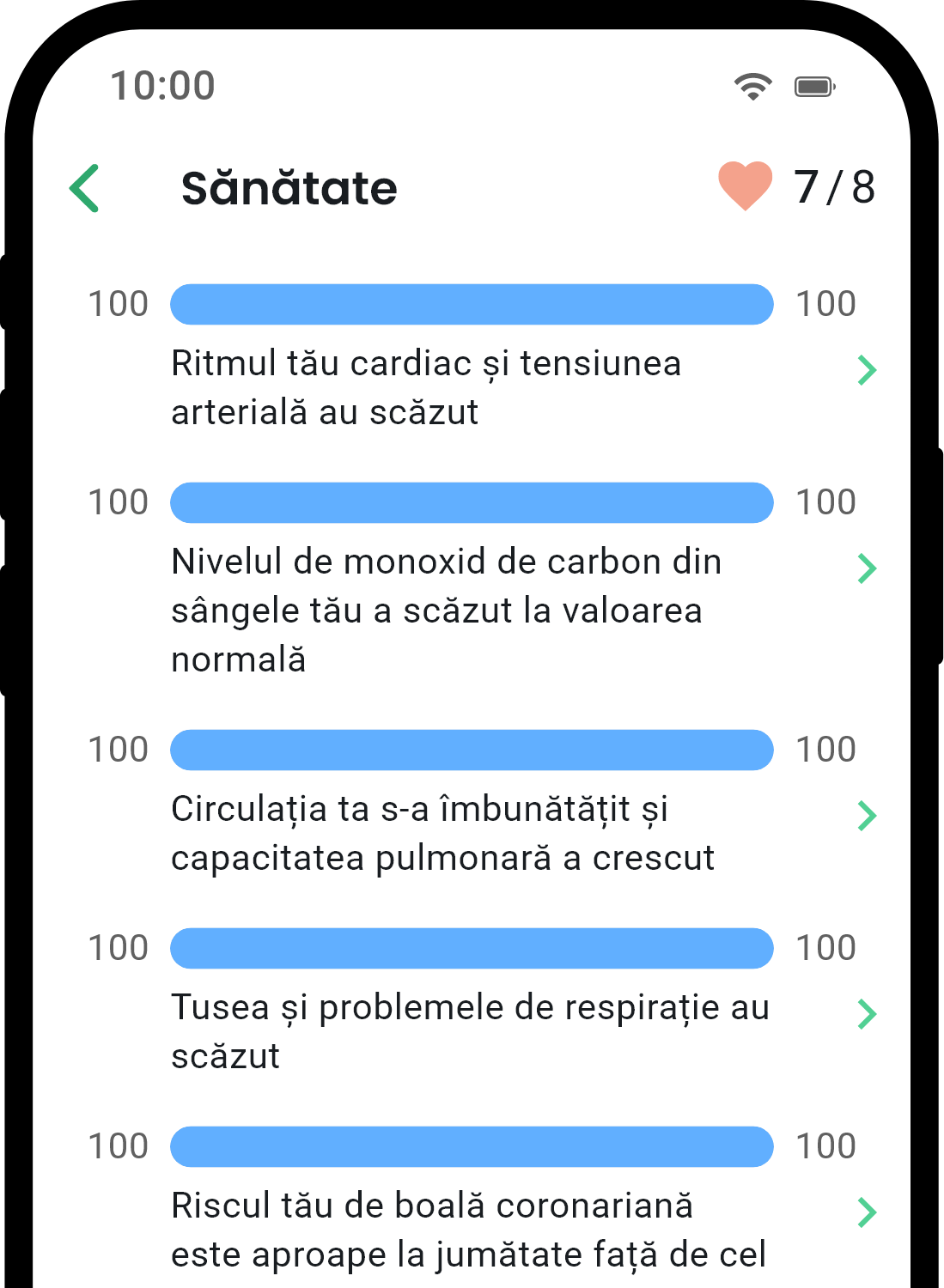Open the coronary disease risk details
944x1288 pixels.
tap(867, 1212)
